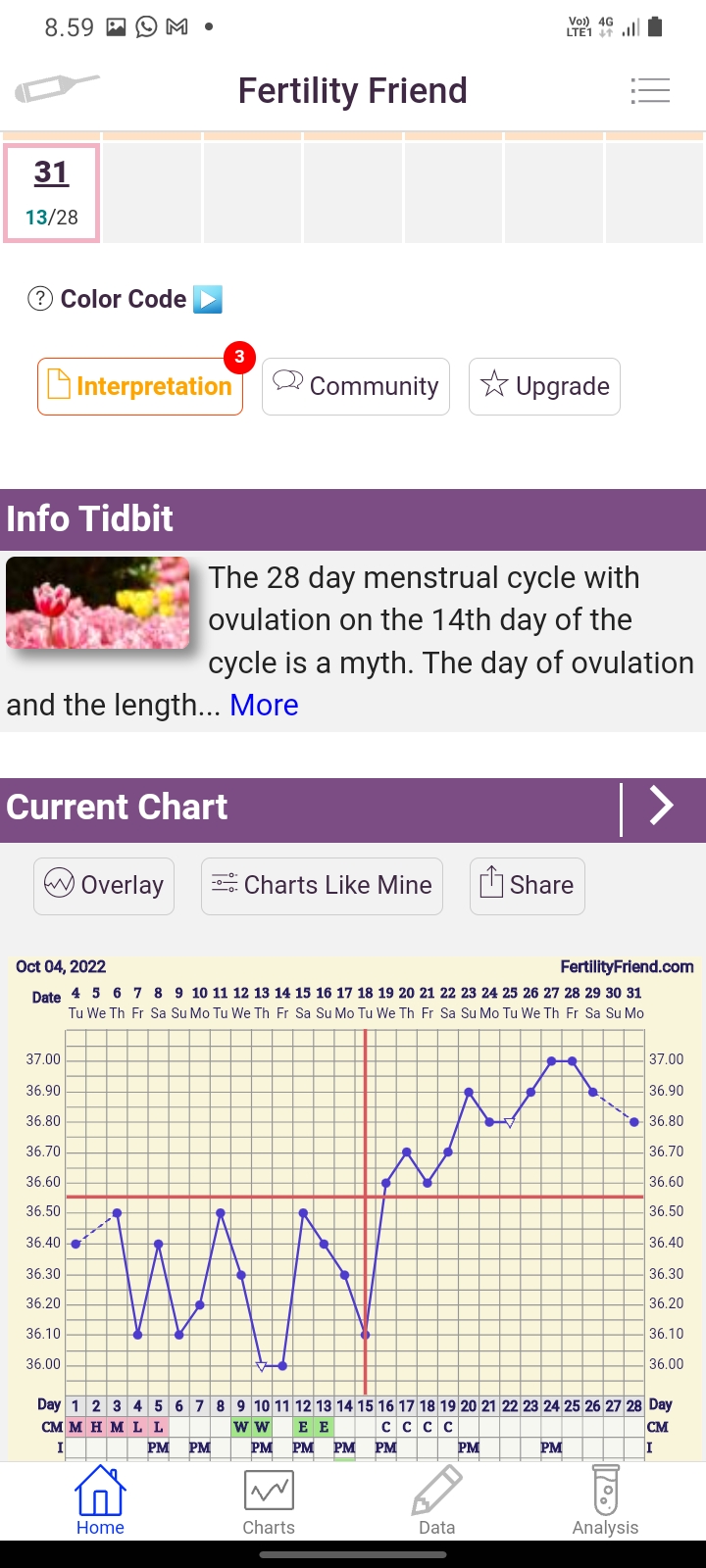
Task: Select calendar day 31
Action: pos(52,192)
